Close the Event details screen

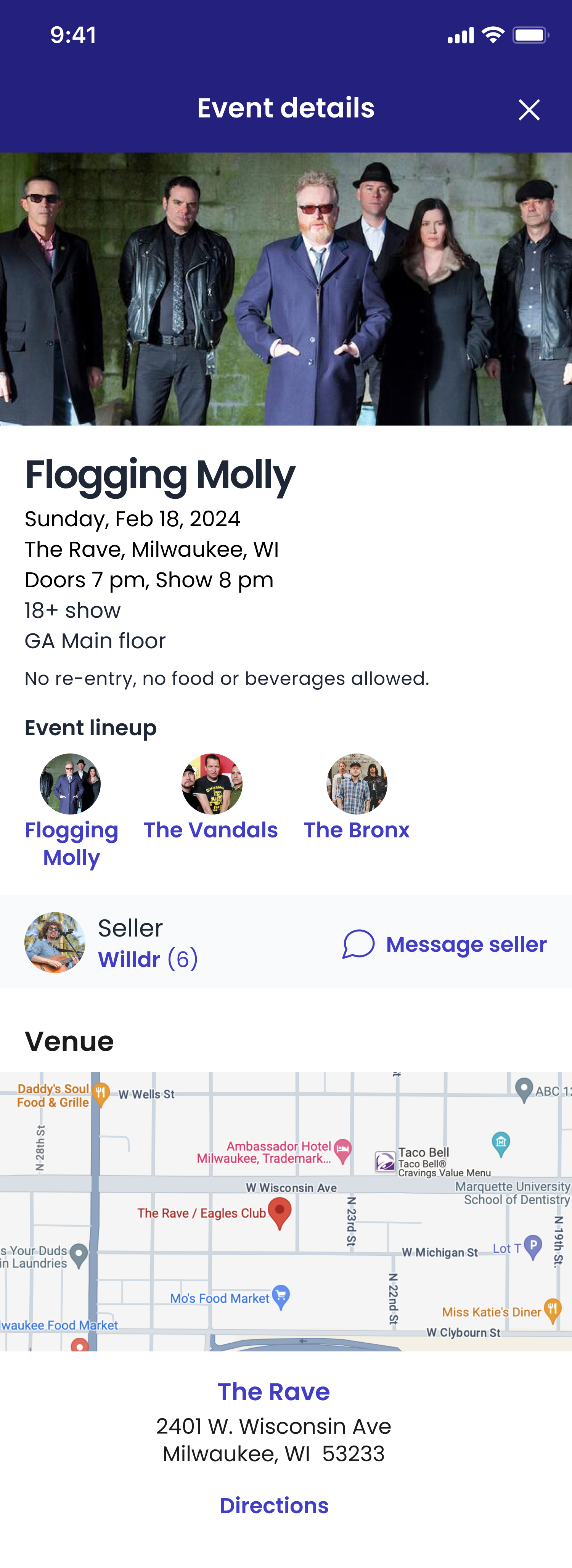pos(529,110)
